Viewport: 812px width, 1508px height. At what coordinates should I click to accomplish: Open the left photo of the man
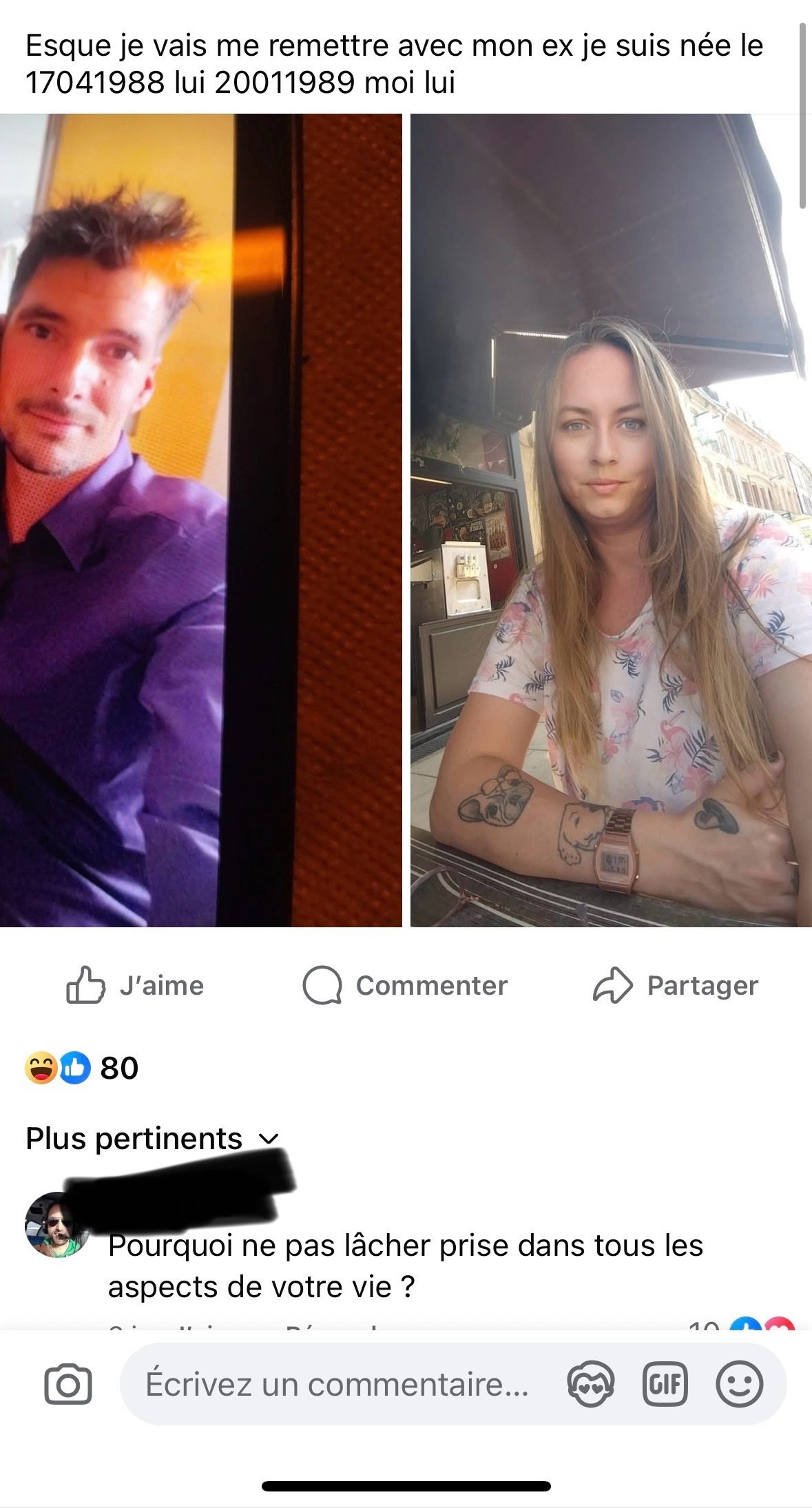200,520
